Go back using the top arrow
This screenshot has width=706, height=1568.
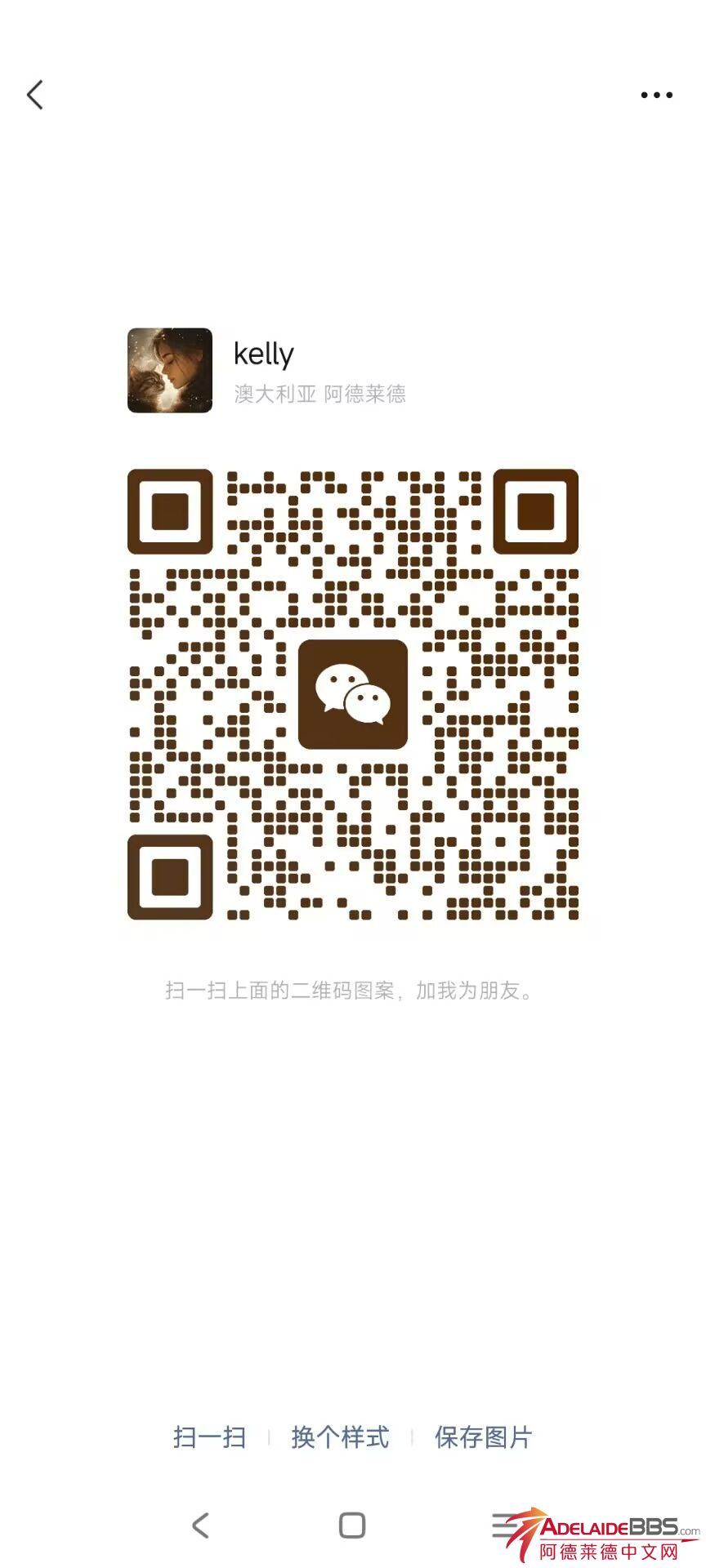(35, 96)
